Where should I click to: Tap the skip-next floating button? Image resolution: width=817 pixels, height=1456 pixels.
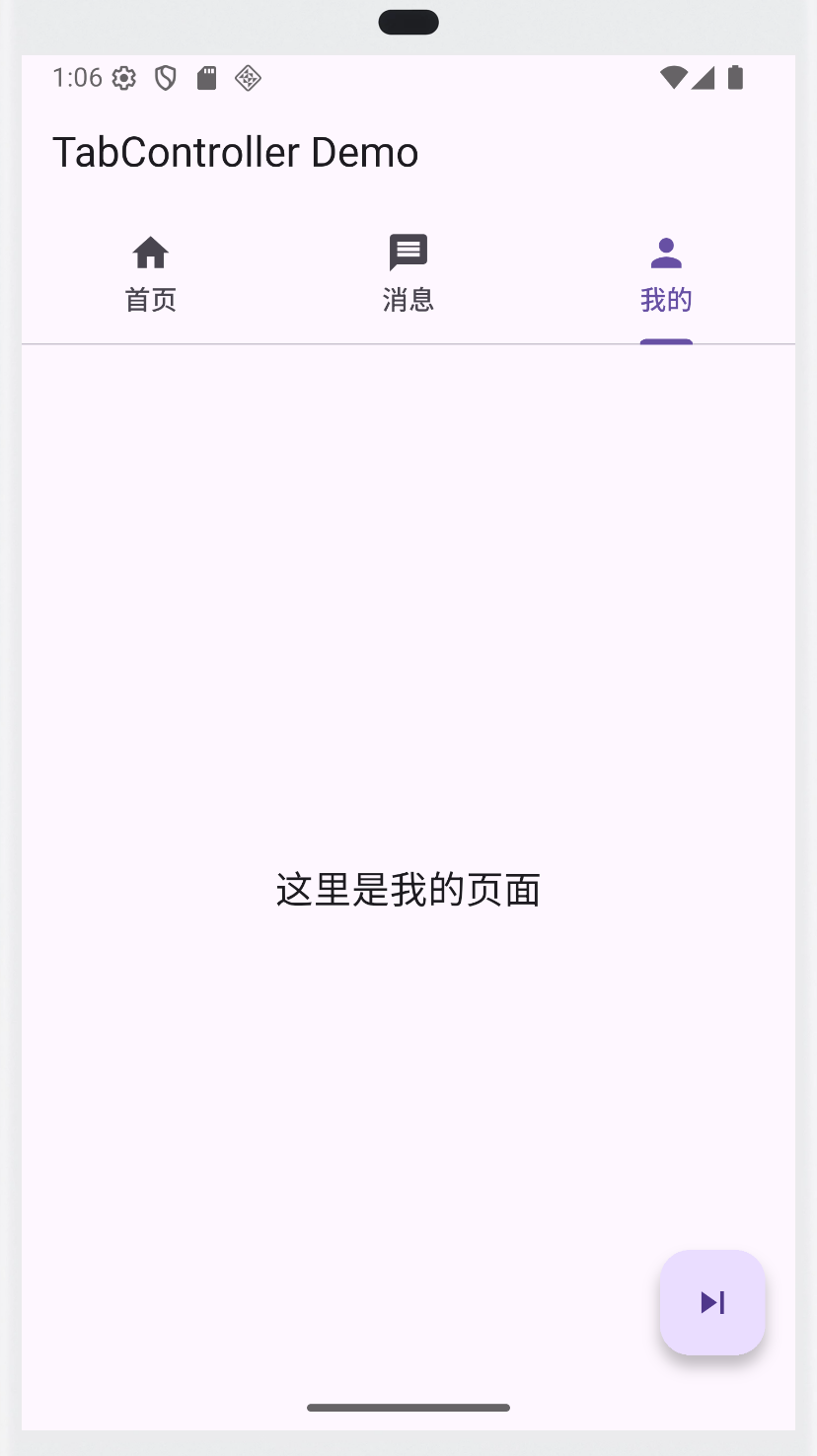[712, 1302]
